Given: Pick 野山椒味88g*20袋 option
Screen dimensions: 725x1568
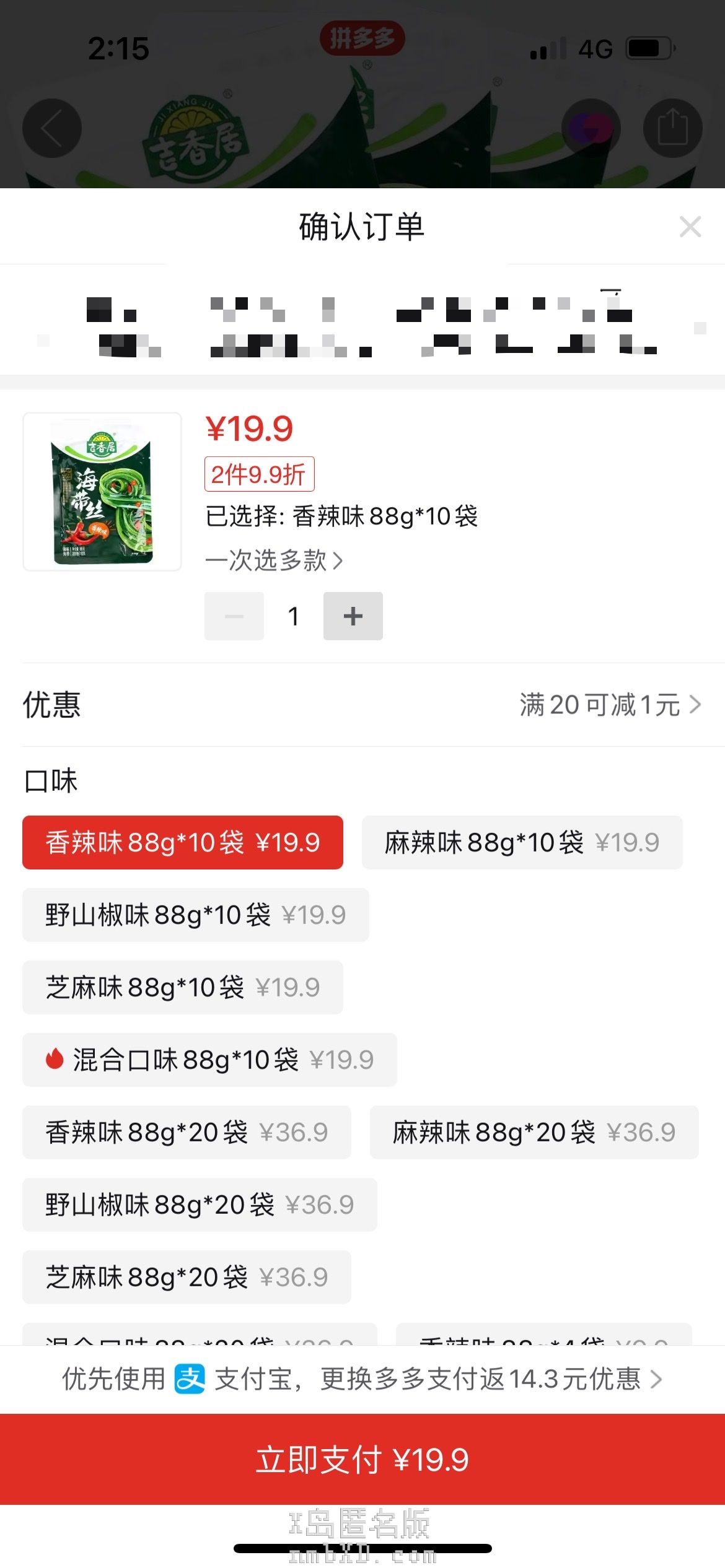Looking at the screenshot, I should coord(200,1205).
